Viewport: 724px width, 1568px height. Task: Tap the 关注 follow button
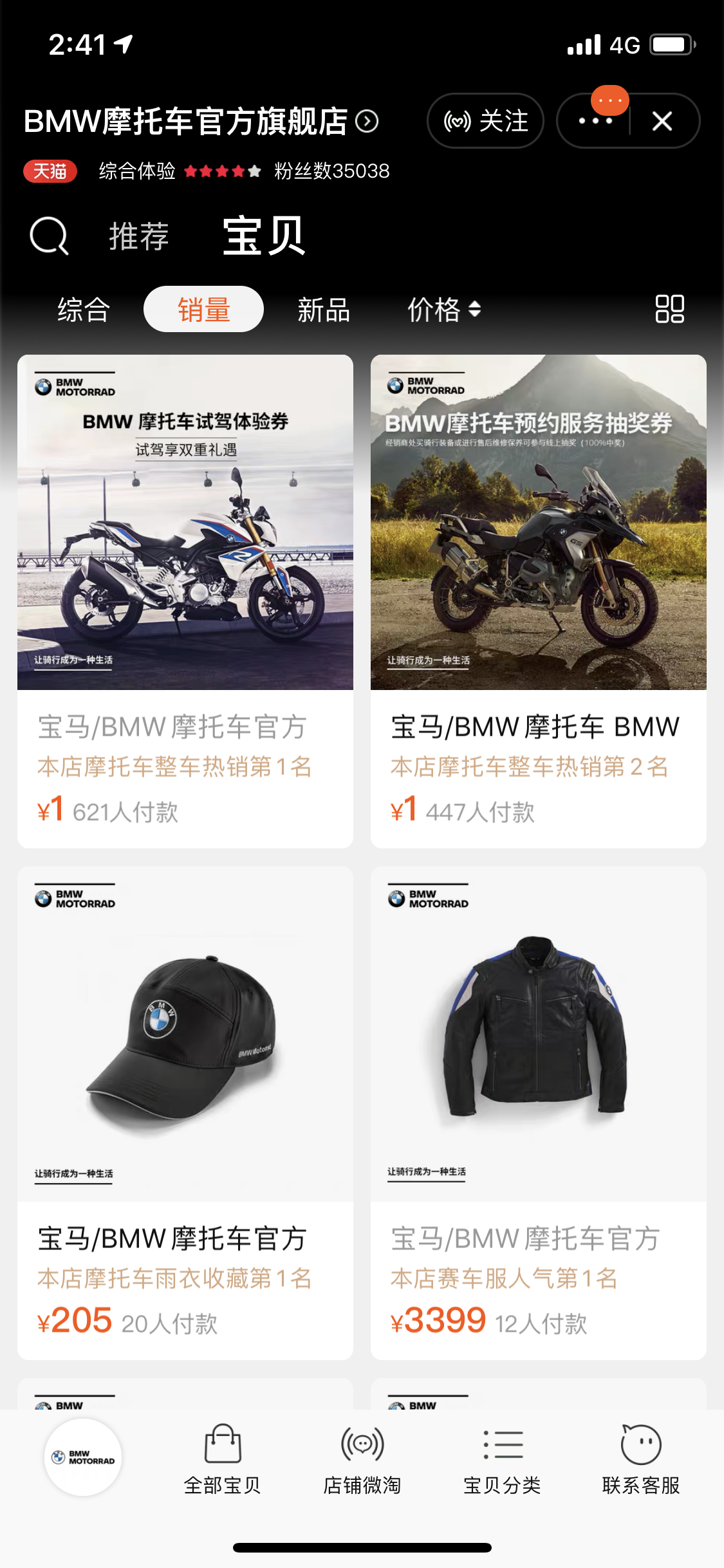[x=485, y=121]
